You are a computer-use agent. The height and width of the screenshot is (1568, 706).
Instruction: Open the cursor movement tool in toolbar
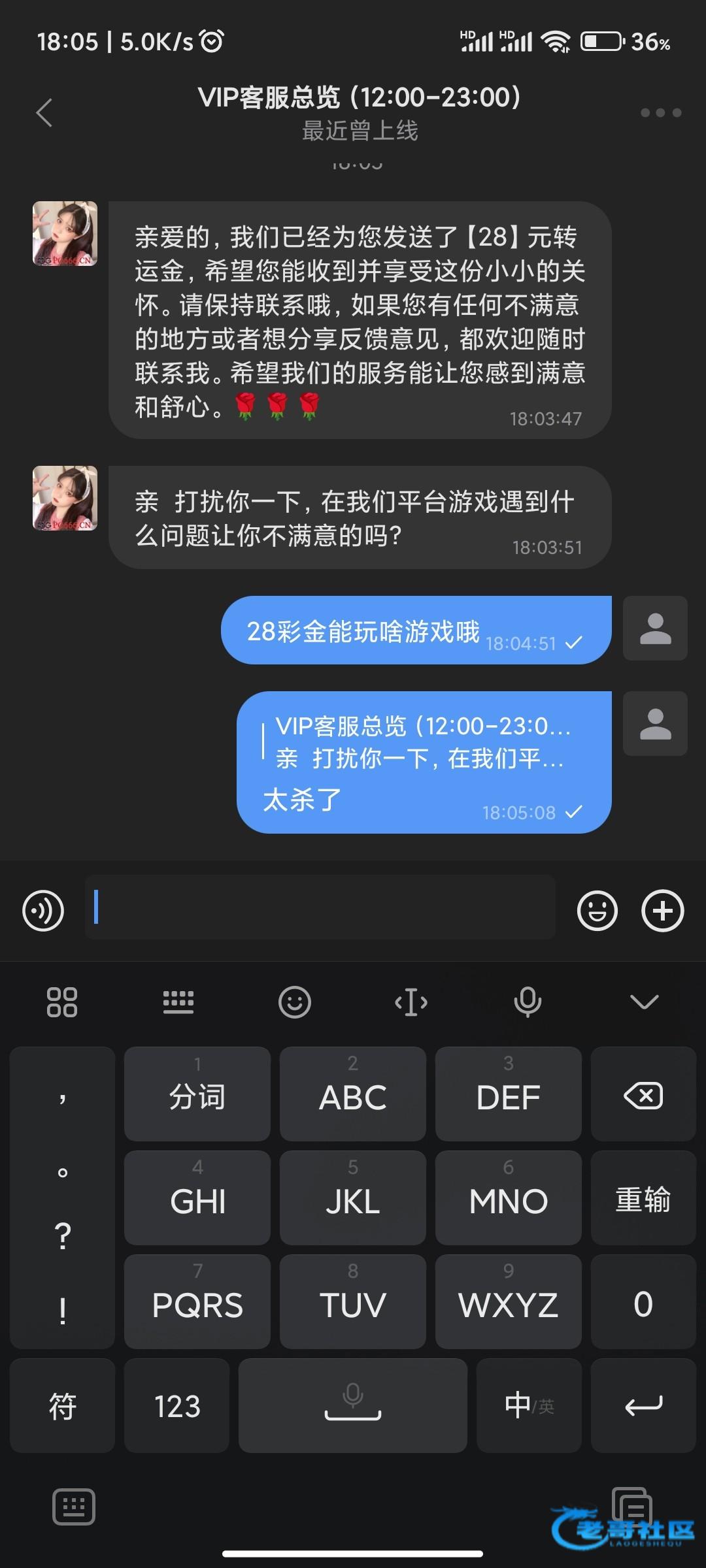click(x=411, y=1002)
